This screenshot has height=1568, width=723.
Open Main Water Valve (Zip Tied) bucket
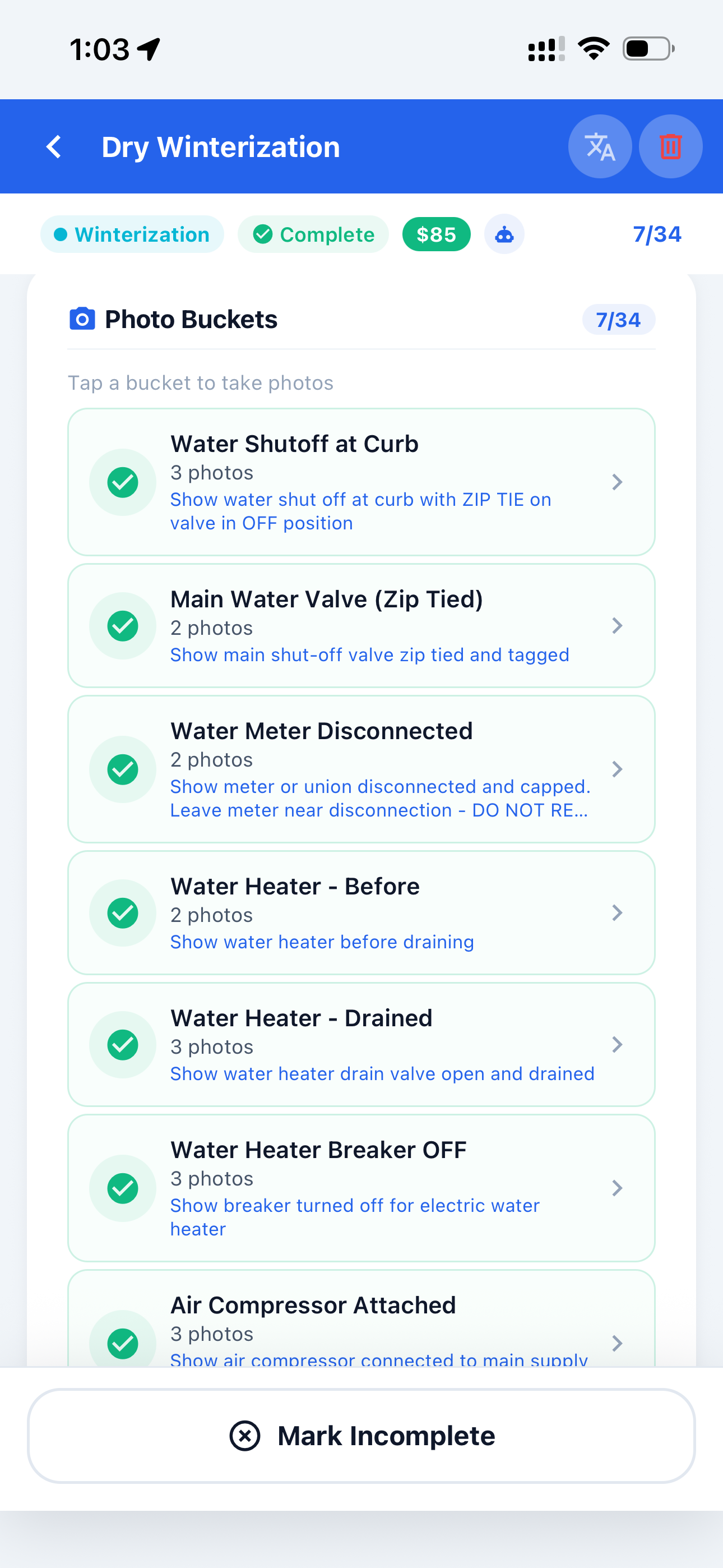click(x=361, y=625)
